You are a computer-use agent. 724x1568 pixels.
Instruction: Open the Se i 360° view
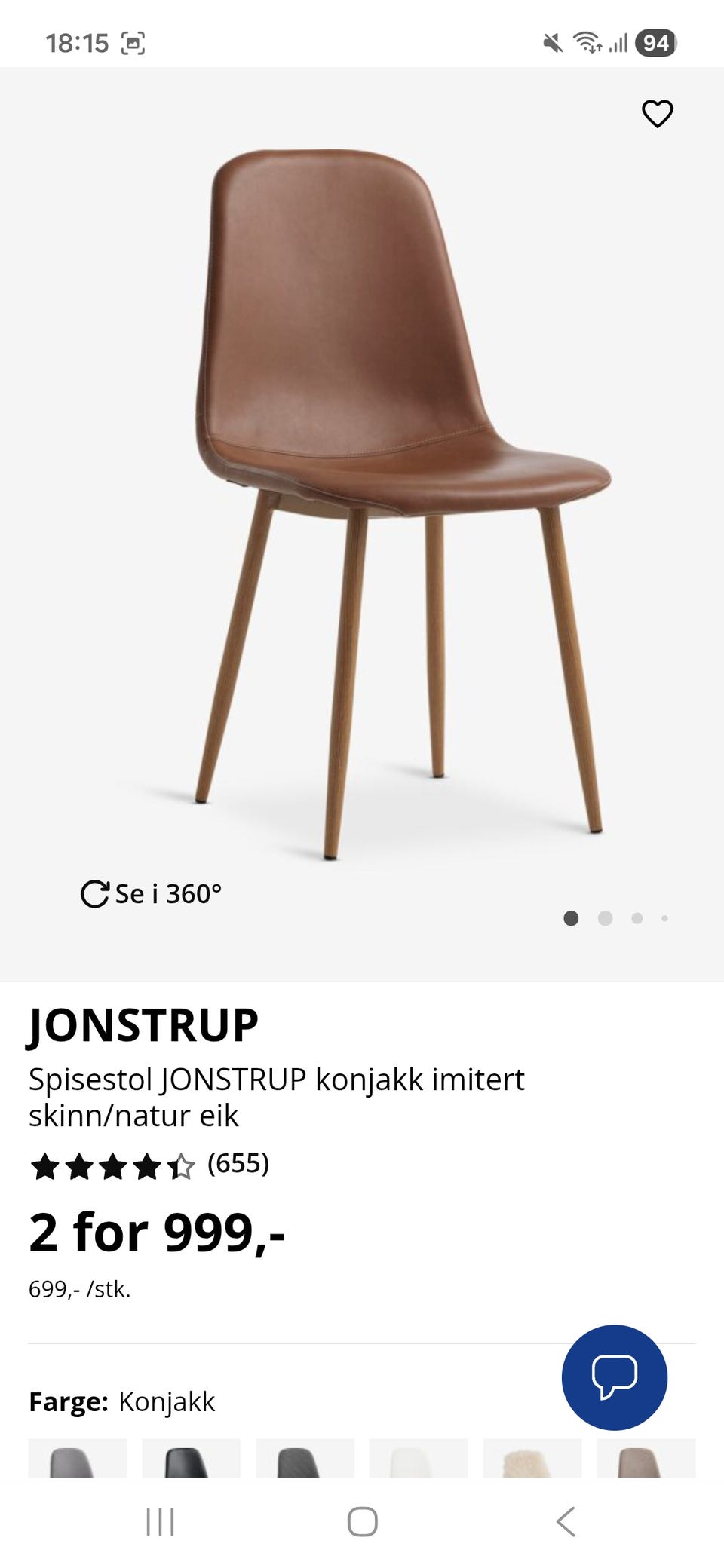tap(152, 893)
